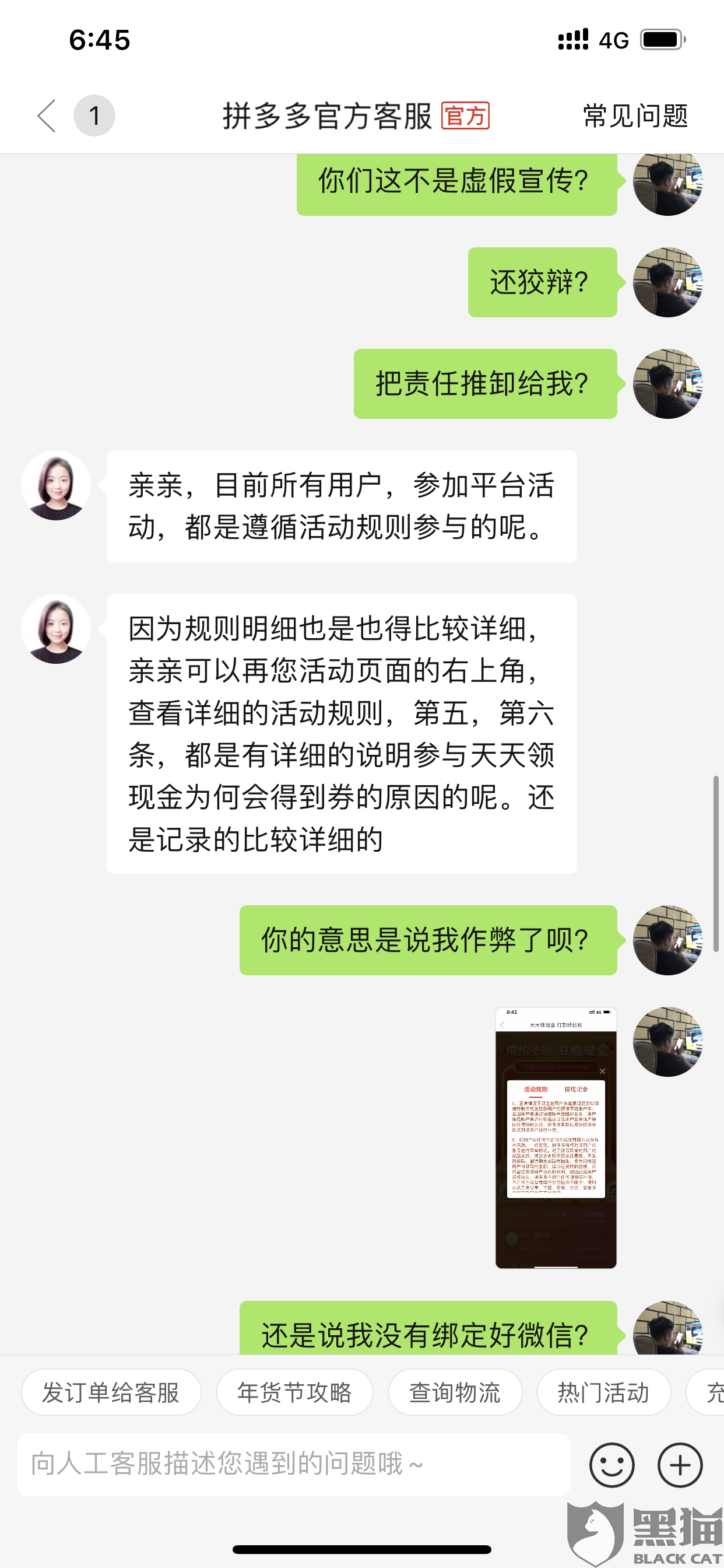
Task: Open 常见问题 FAQ page
Action: point(635,116)
